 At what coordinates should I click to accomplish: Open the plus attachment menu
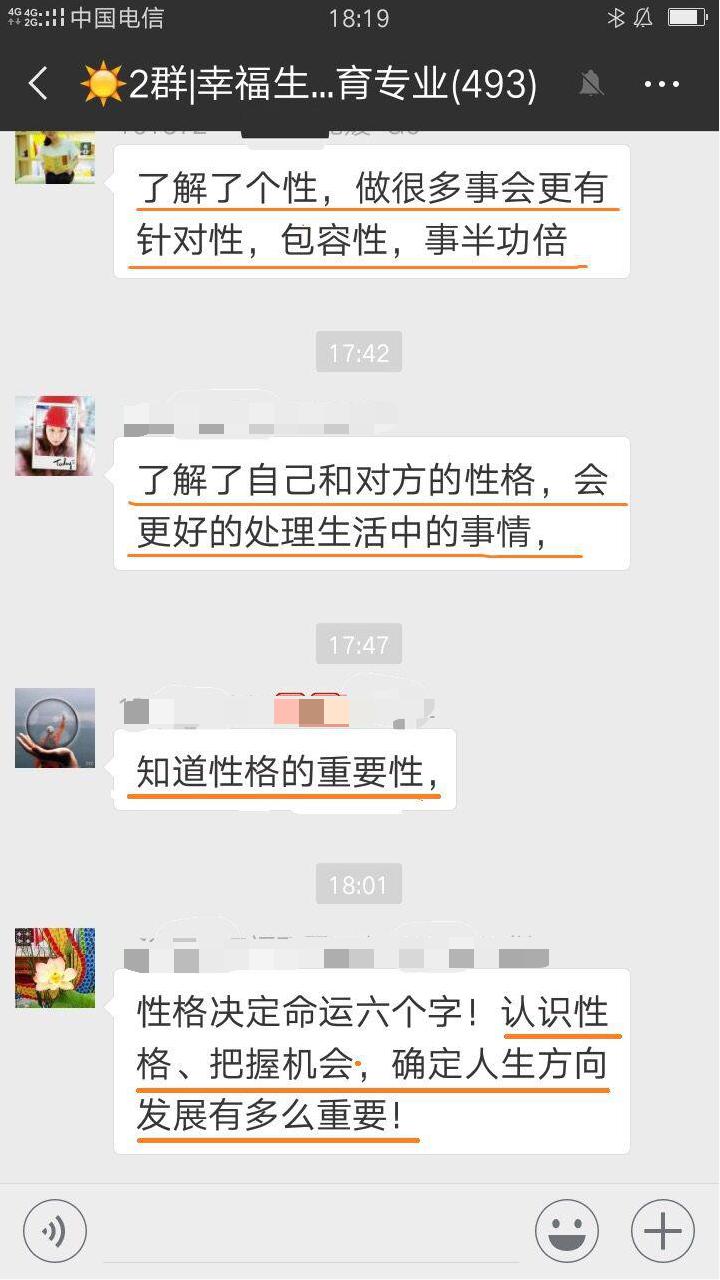coord(662,1231)
